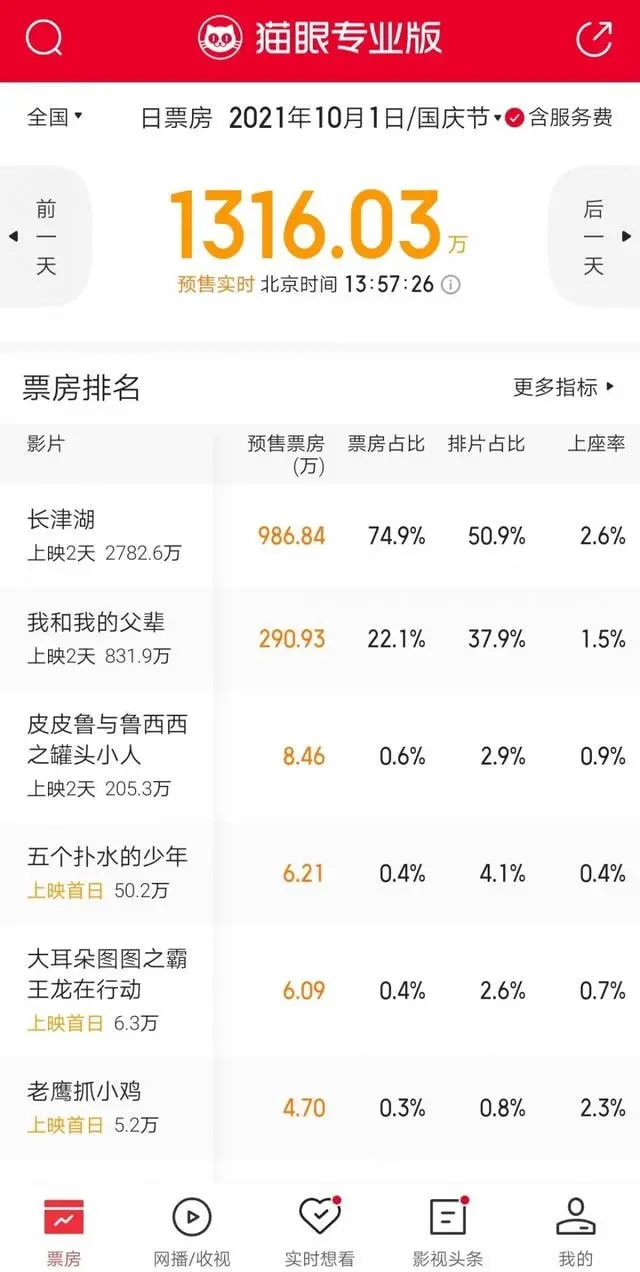Open the 全国 region dropdown
640x1272 pixels.
54,117
